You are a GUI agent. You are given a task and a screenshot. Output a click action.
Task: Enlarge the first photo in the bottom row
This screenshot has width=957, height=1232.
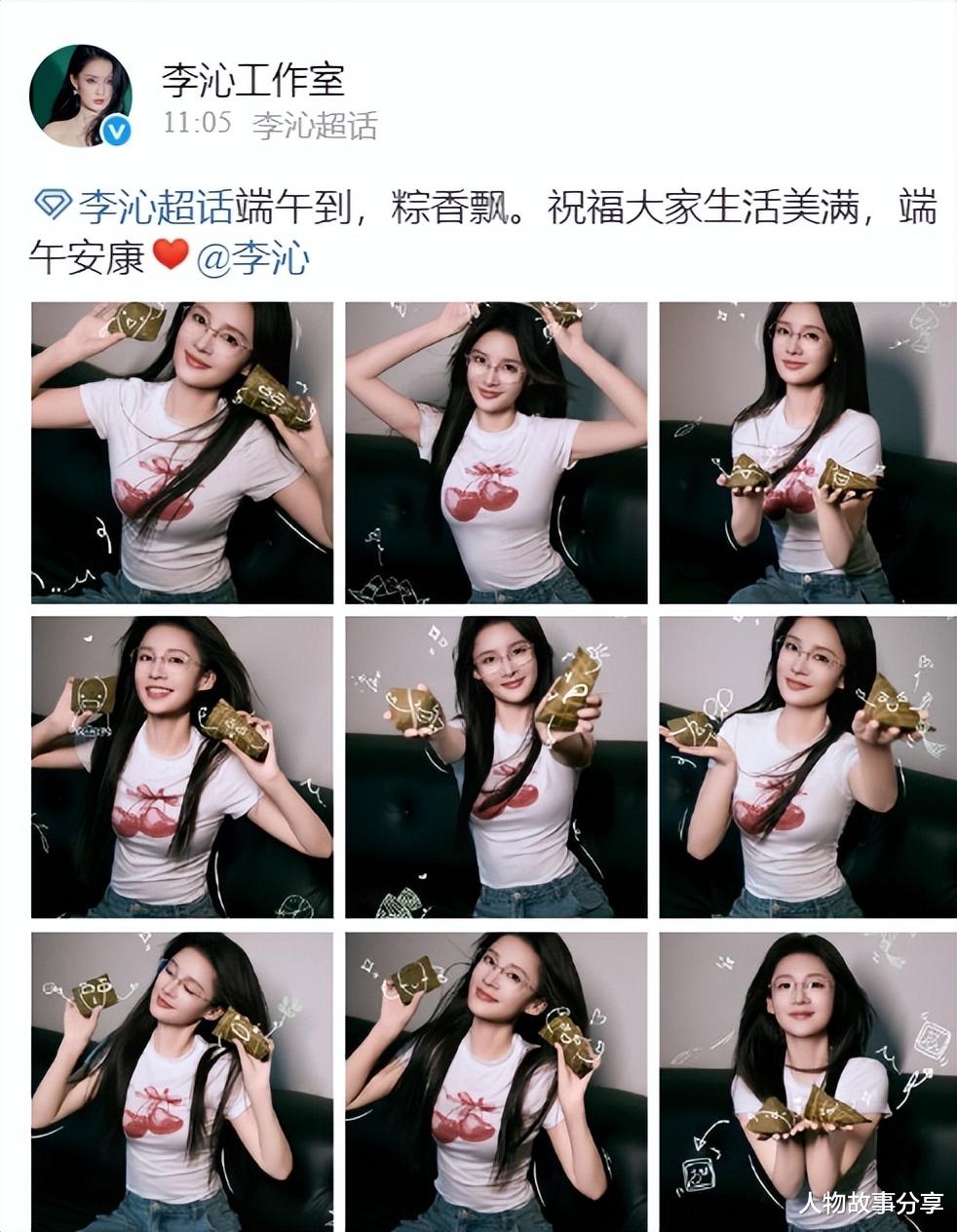[182, 1082]
